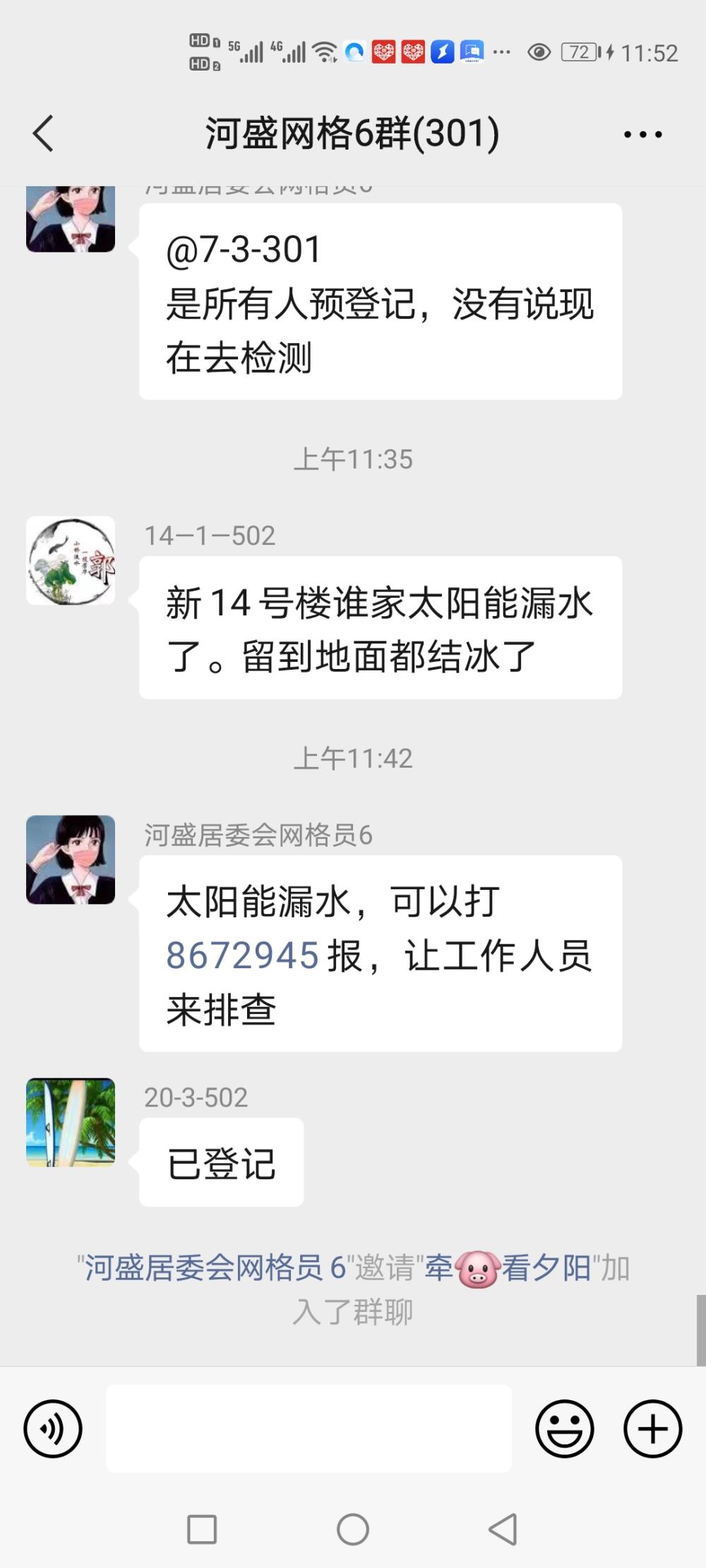This screenshot has height=1568, width=706.
Task: Tap system home button
Action: [x=353, y=1530]
